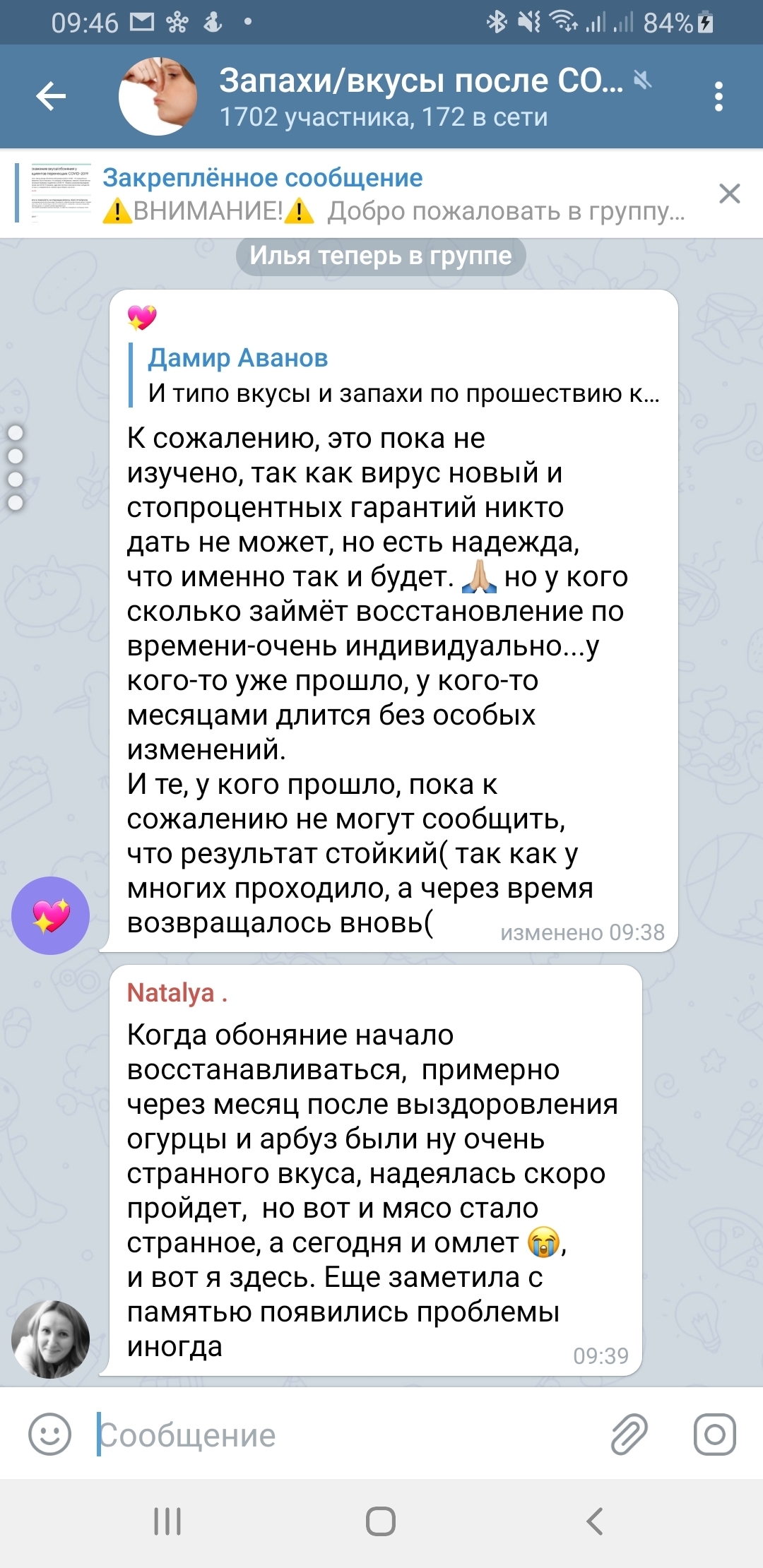This screenshot has width=763, height=1568.
Task: Open Natalya's profile photo avatar
Action: point(51,1339)
